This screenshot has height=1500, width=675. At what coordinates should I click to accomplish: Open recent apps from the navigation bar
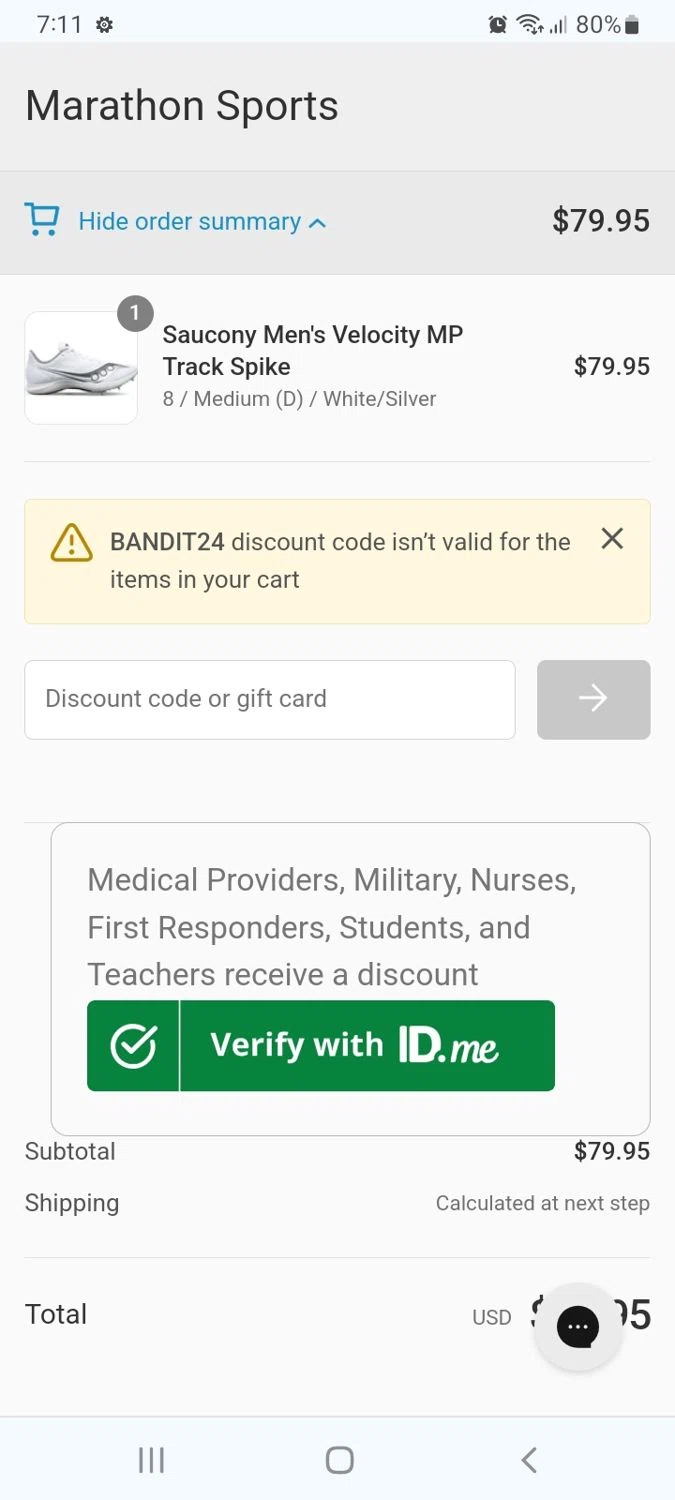(x=151, y=1460)
